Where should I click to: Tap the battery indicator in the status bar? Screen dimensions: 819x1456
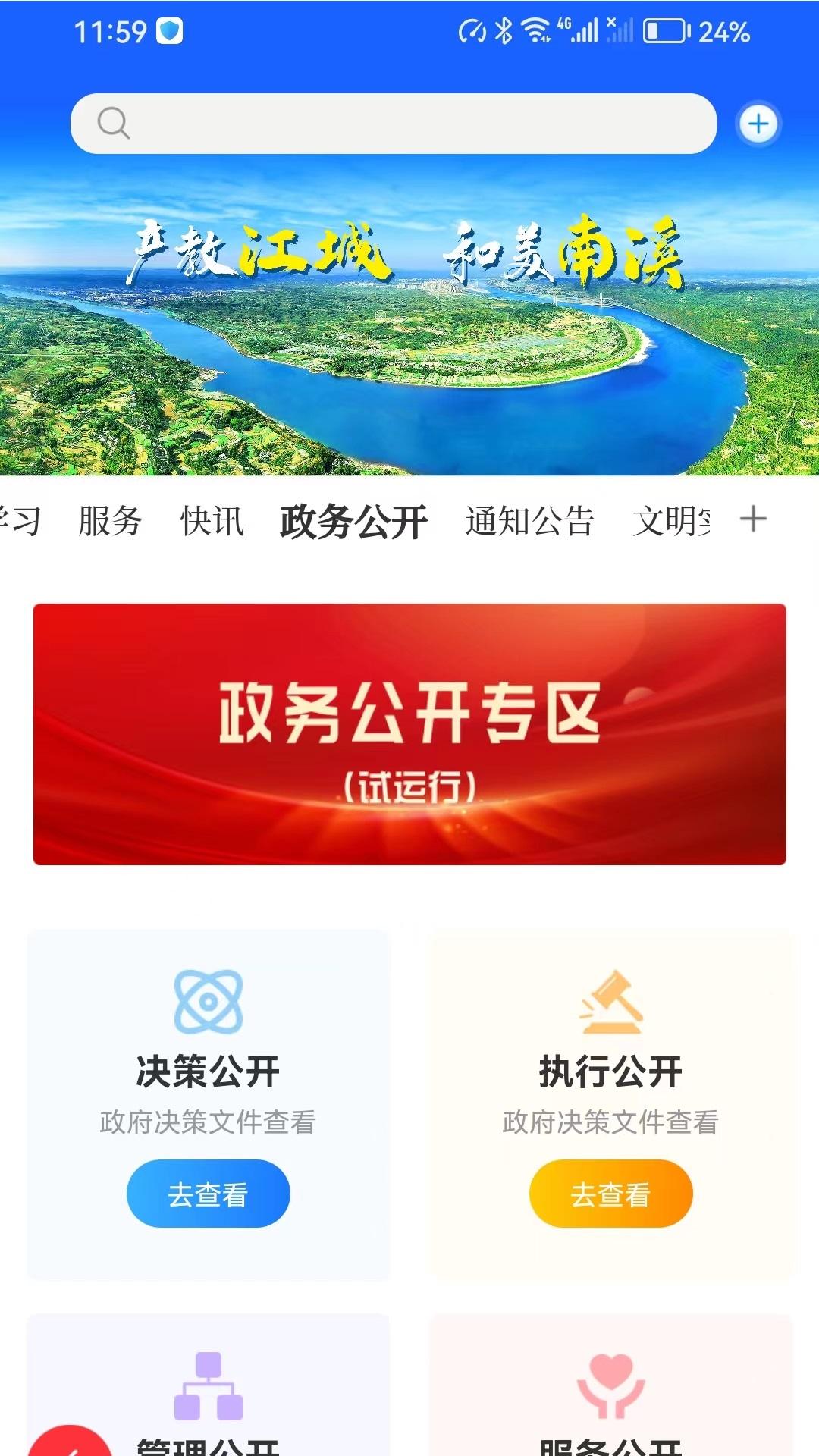point(665,30)
